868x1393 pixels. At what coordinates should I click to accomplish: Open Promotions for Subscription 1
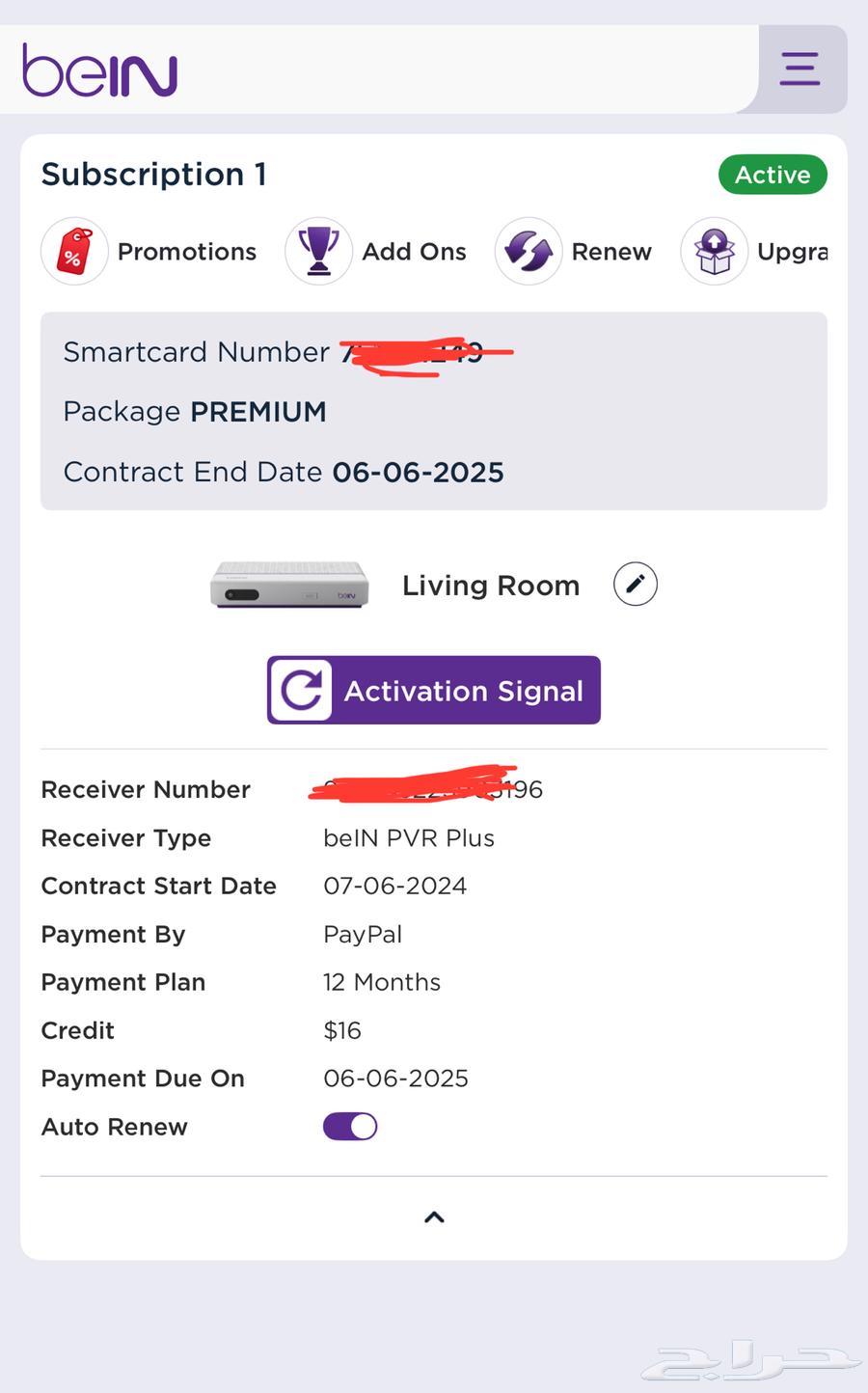pyautogui.click(x=149, y=251)
